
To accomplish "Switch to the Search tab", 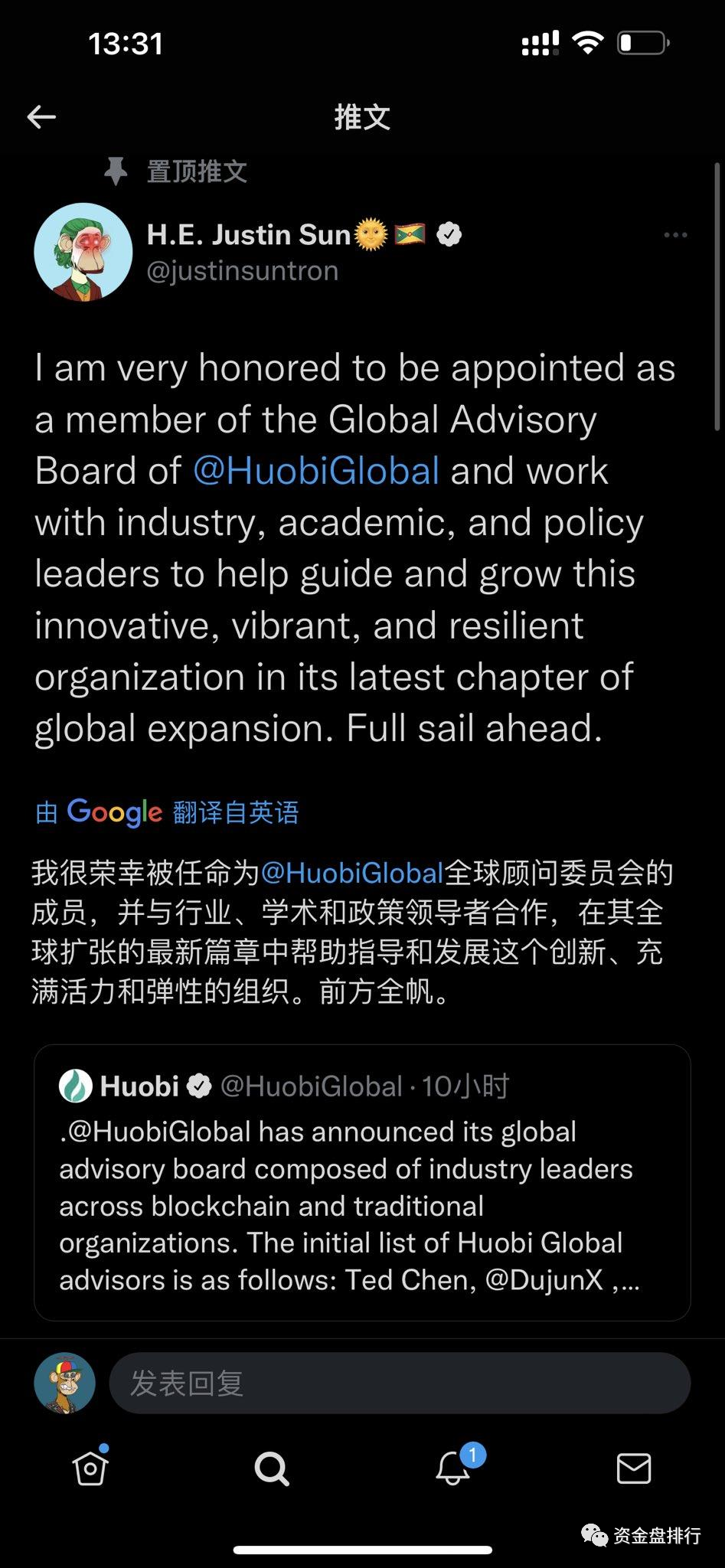I will click(x=271, y=1468).
